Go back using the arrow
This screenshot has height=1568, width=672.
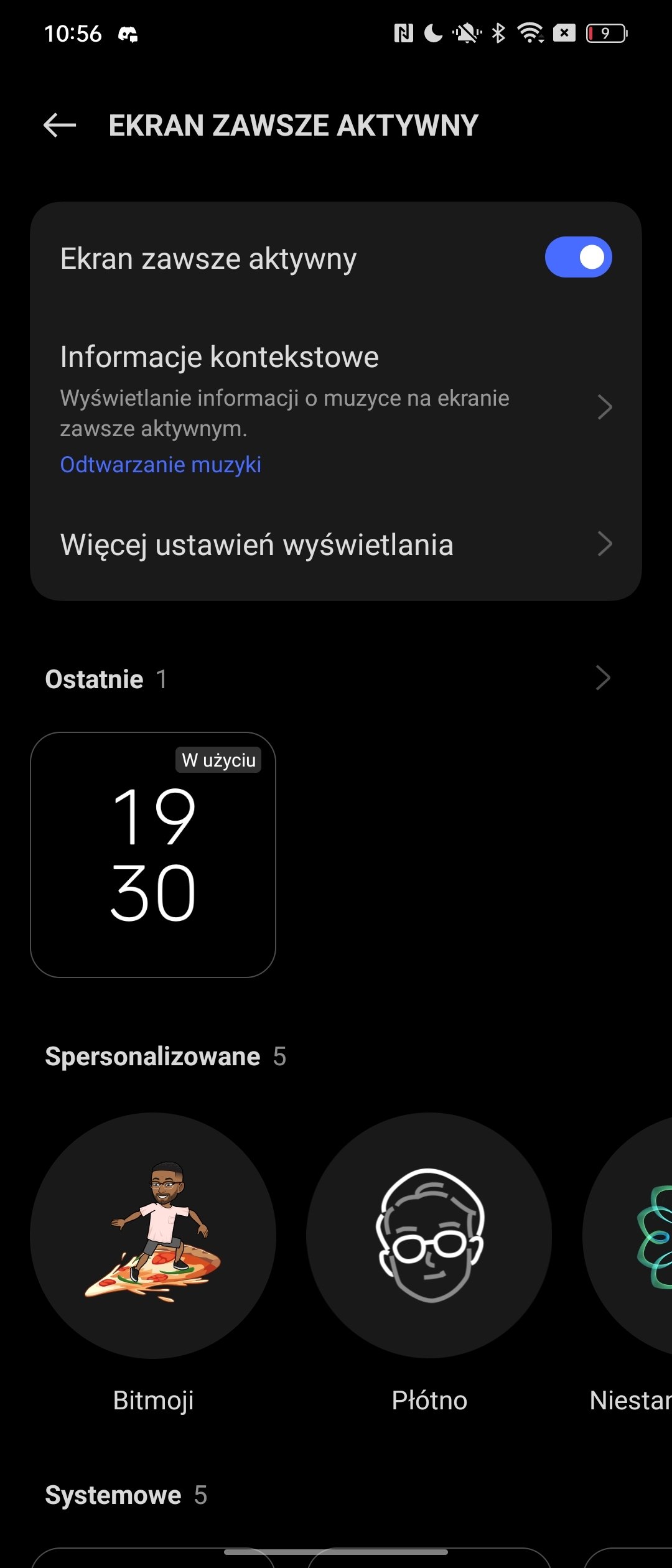point(60,125)
